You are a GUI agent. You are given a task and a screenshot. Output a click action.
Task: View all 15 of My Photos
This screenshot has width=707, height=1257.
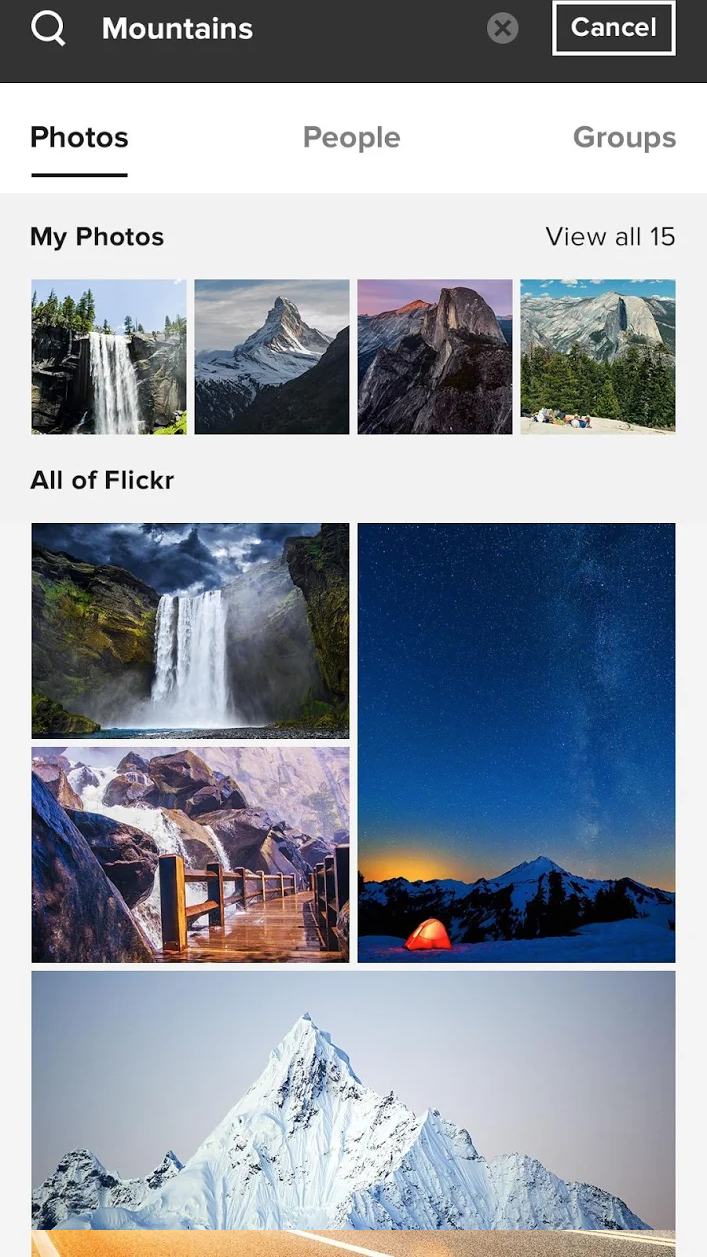click(610, 237)
